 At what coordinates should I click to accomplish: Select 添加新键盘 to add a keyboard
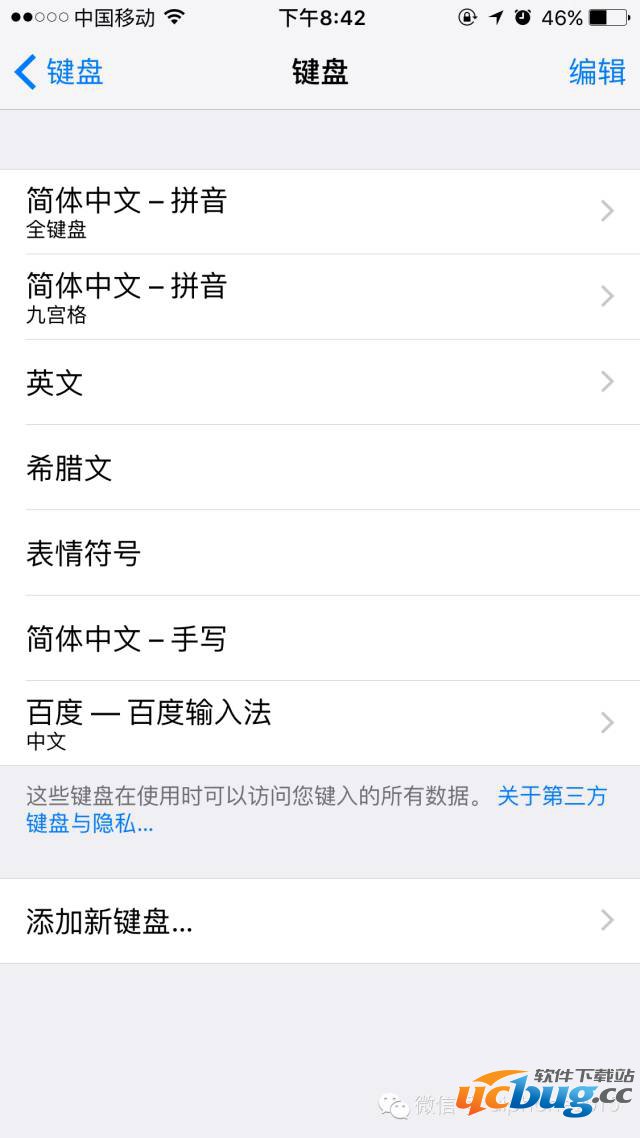pos(320,921)
